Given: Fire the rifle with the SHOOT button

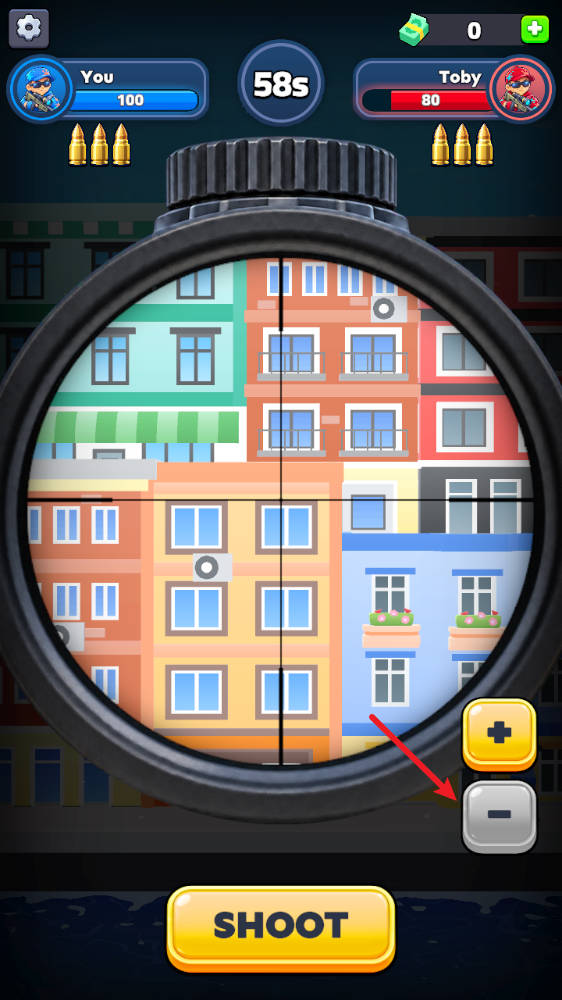Looking at the screenshot, I should (x=281, y=928).
